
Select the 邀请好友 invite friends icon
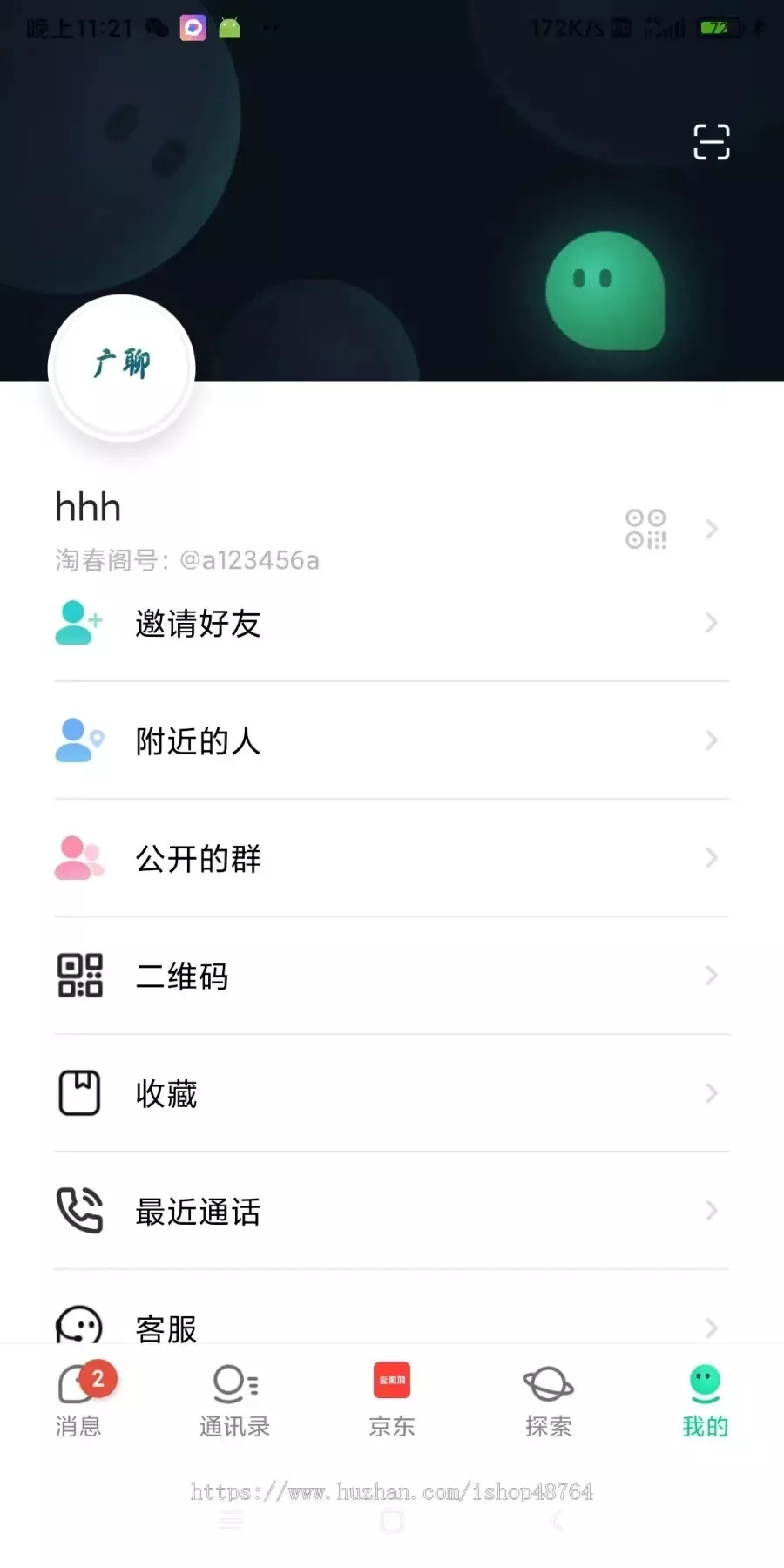78,623
